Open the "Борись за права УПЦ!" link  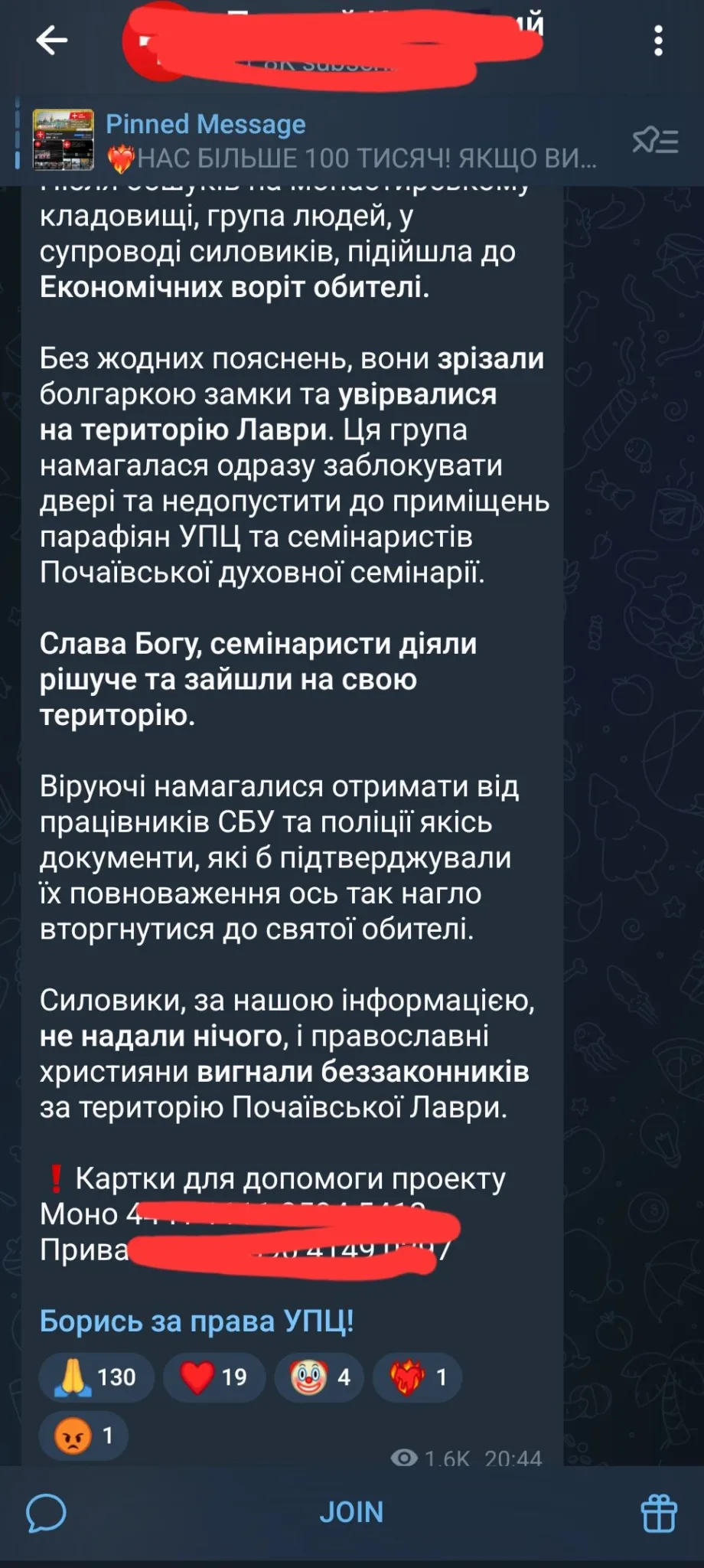197,1321
